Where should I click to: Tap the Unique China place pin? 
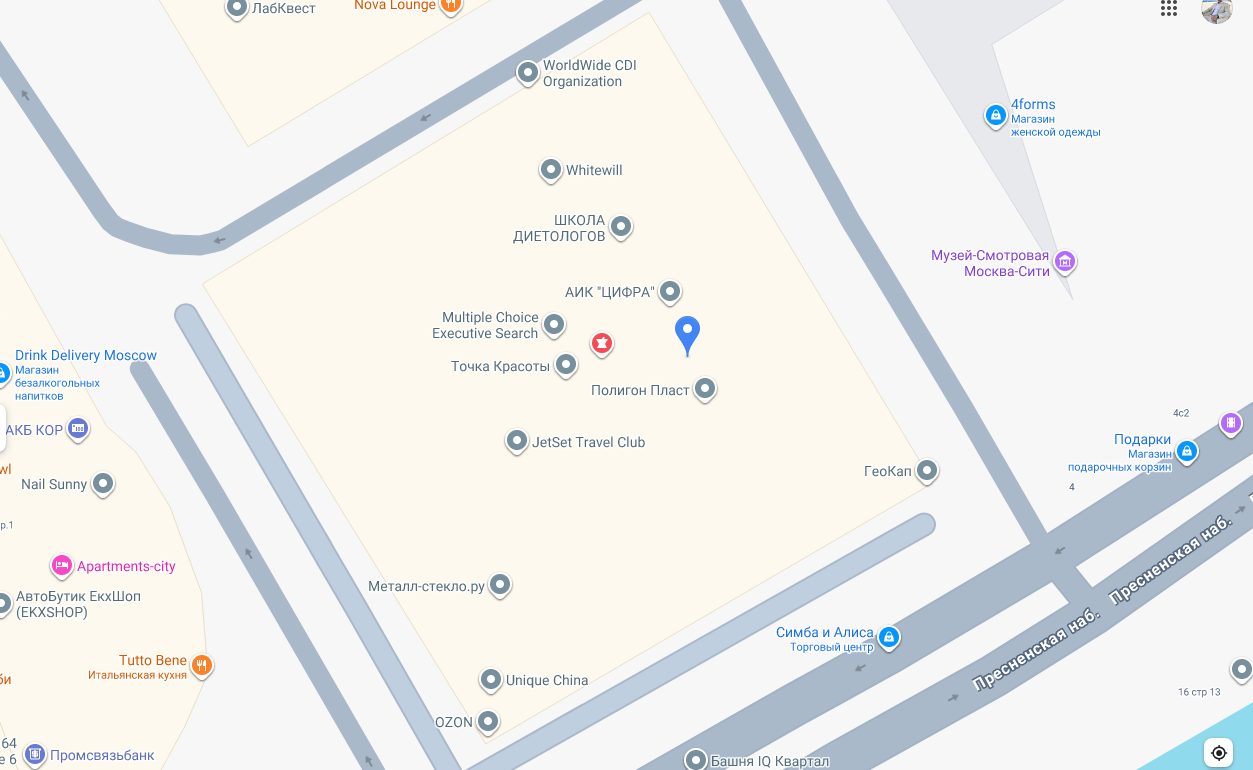coord(491,680)
